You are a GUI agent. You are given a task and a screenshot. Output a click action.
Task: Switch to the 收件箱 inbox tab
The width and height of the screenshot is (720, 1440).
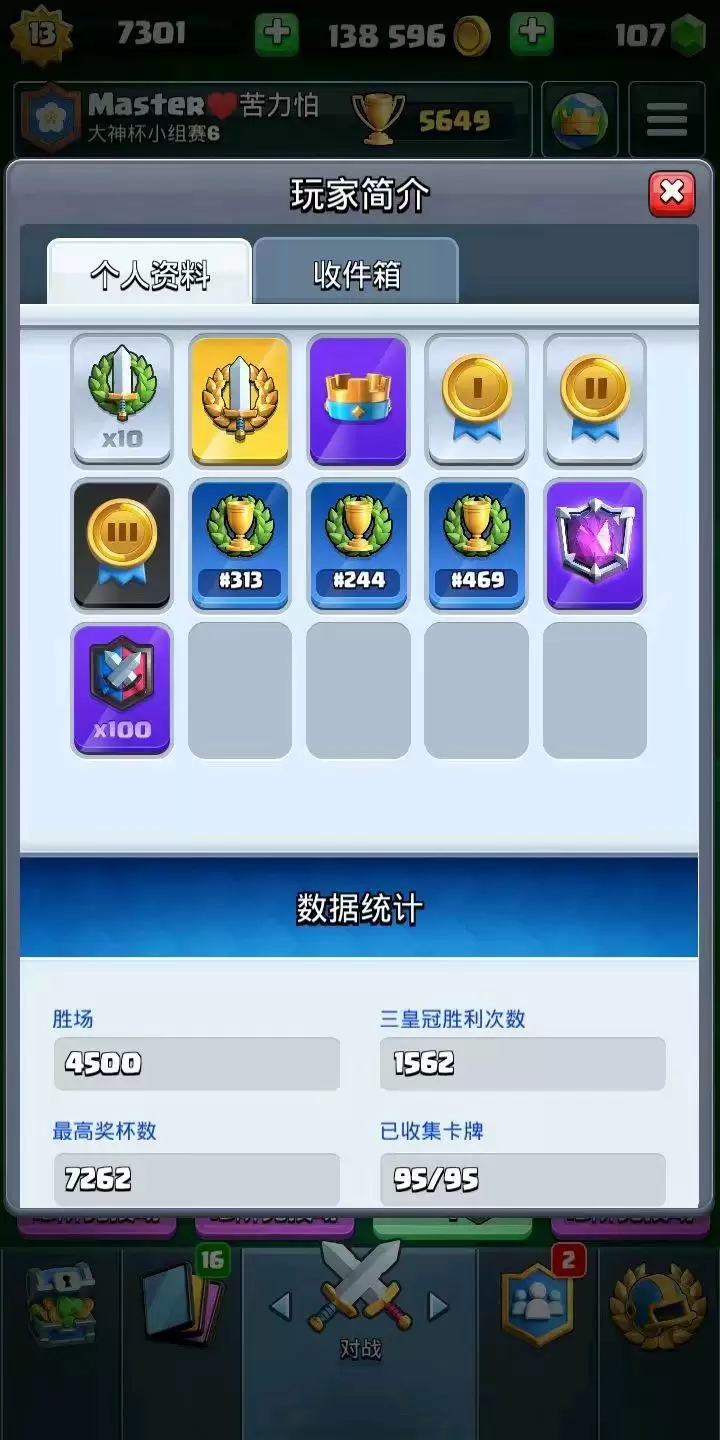(x=356, y=273)
